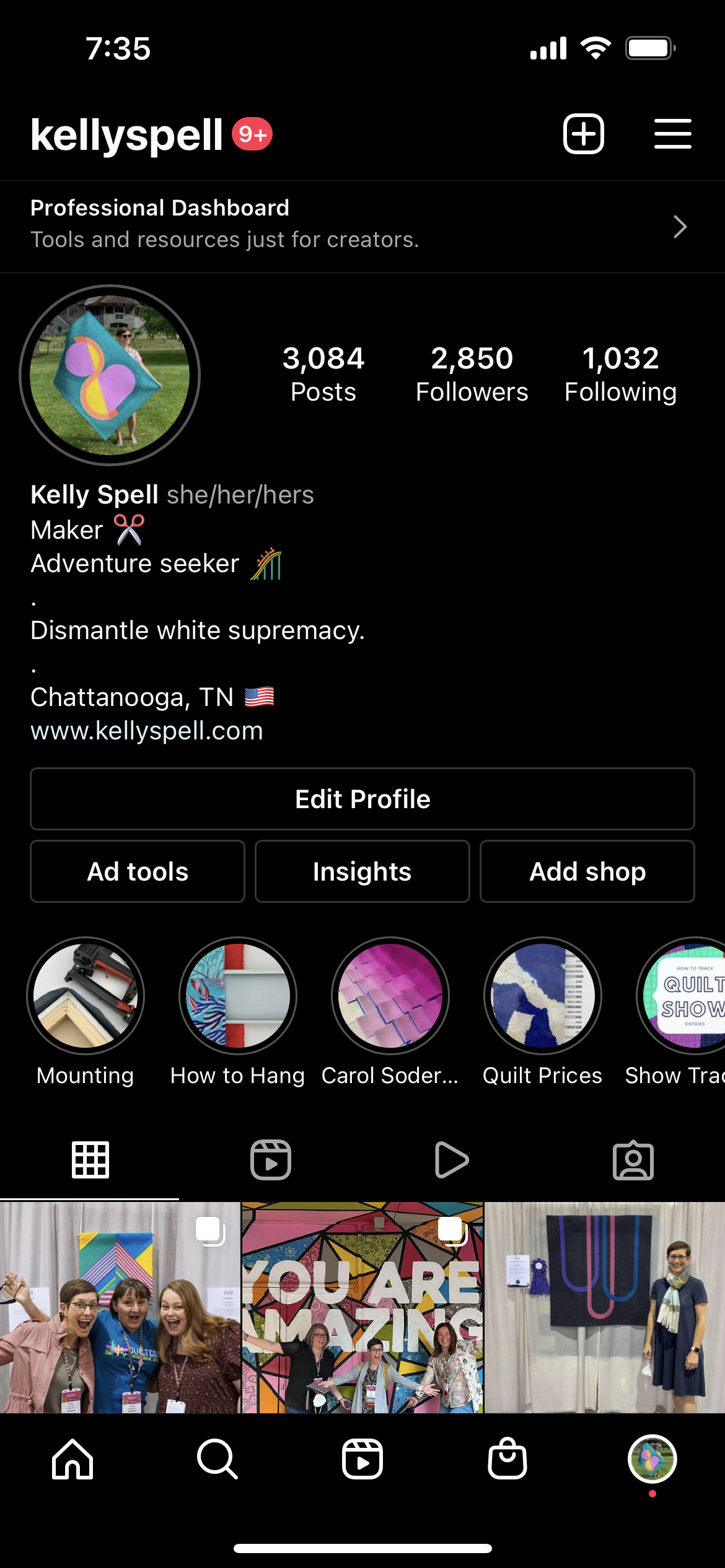The width and height of the screenshot is (725, 1568).
Task: Open Ad tools
Action: click(138, 871)
